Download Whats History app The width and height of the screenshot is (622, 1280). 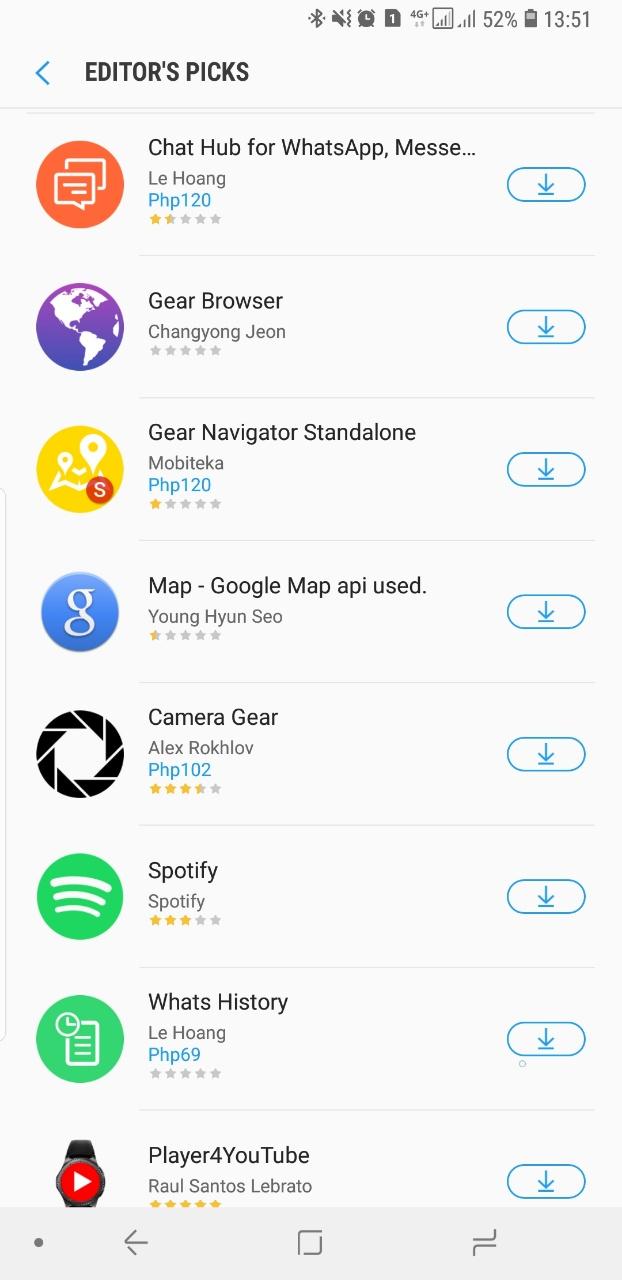[546, 1039]
